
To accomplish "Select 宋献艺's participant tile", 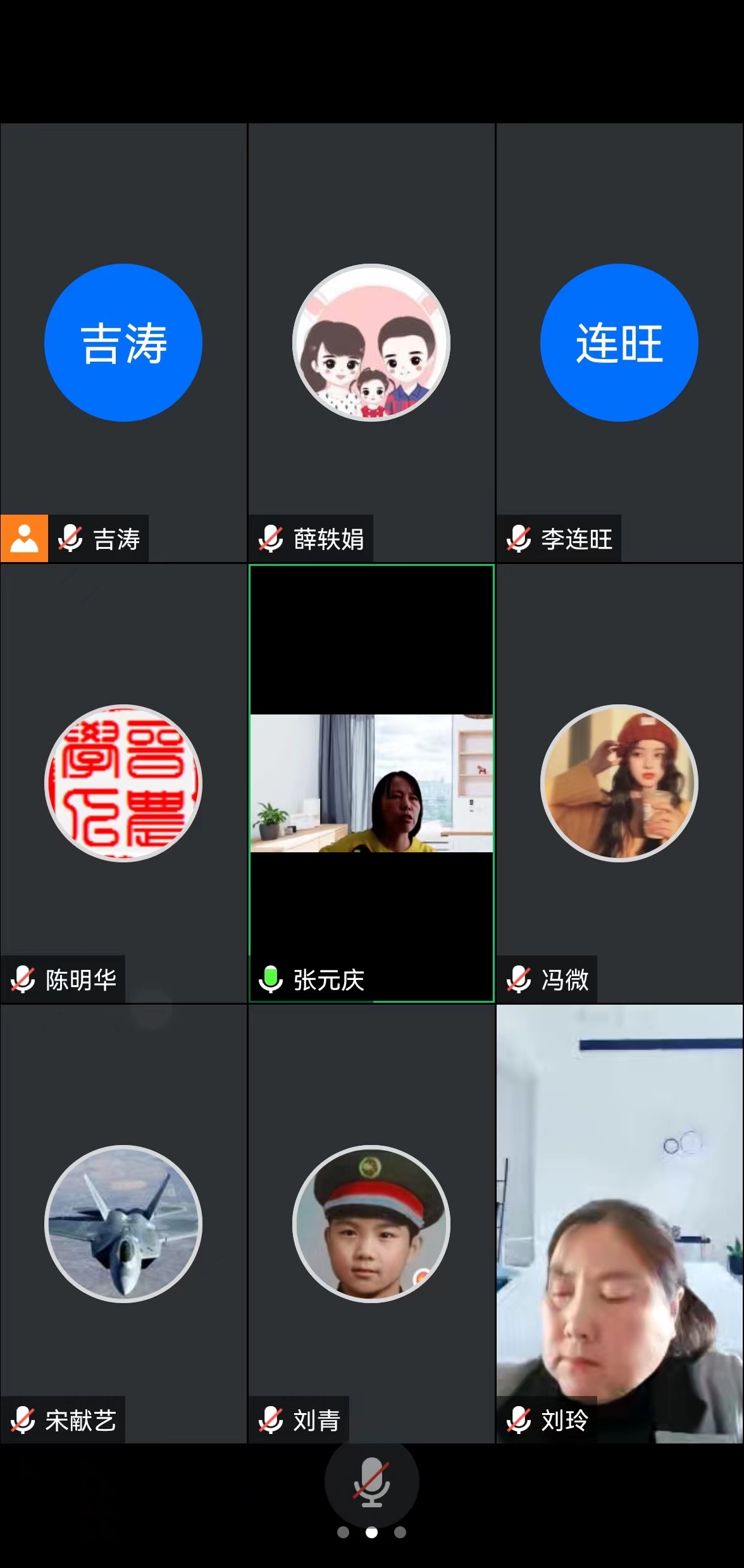I will (x=123, y=1223).
